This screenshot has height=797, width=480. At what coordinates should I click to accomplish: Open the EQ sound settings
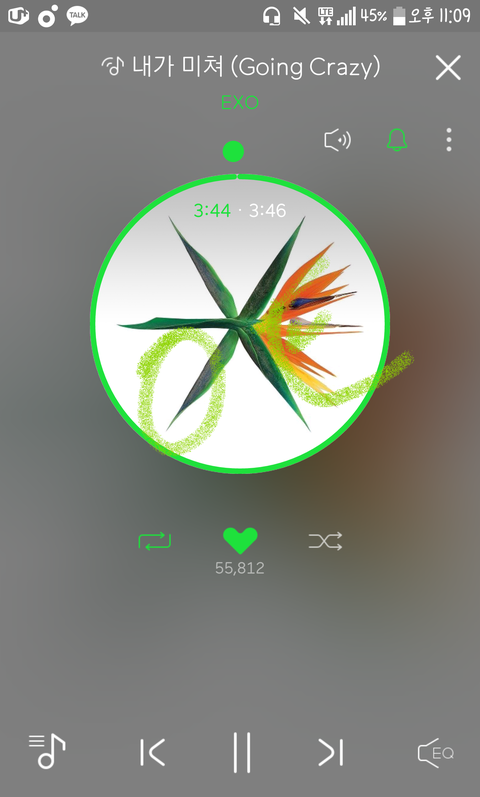click(x=436, y=752)
